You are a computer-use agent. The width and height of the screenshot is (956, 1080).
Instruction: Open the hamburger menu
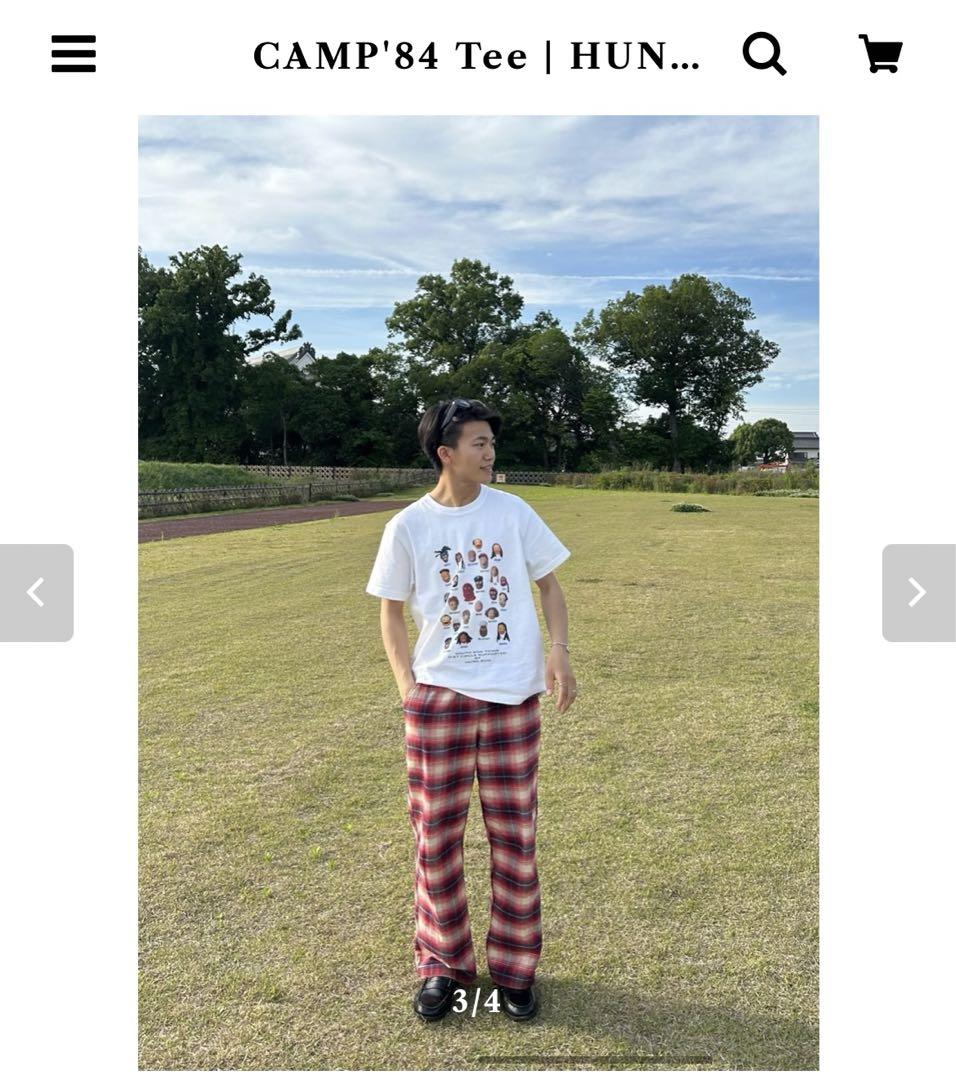pyautogui.click(x=74, y=54)
